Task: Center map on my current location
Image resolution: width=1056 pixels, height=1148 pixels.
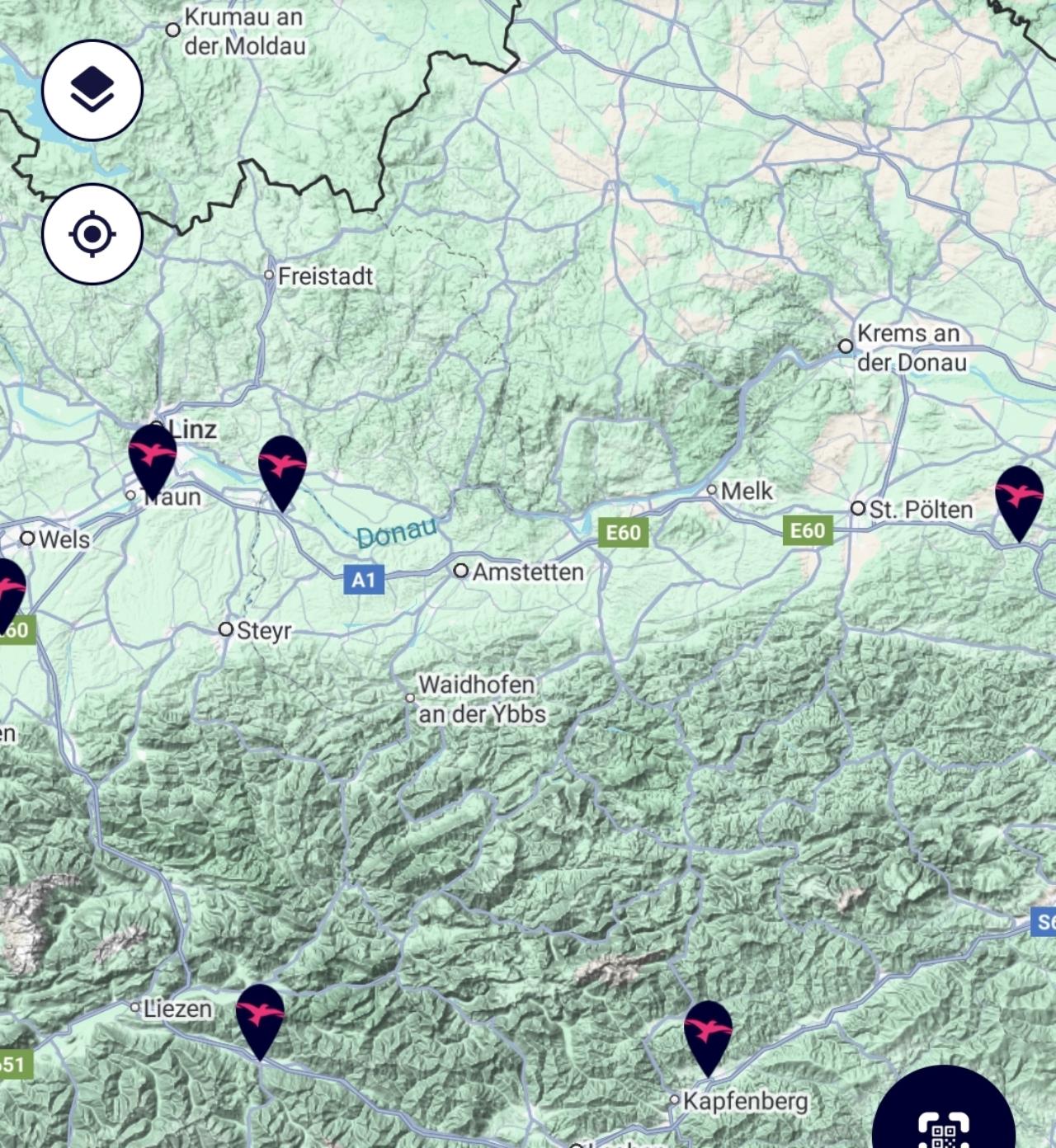Action: [92, 234]
